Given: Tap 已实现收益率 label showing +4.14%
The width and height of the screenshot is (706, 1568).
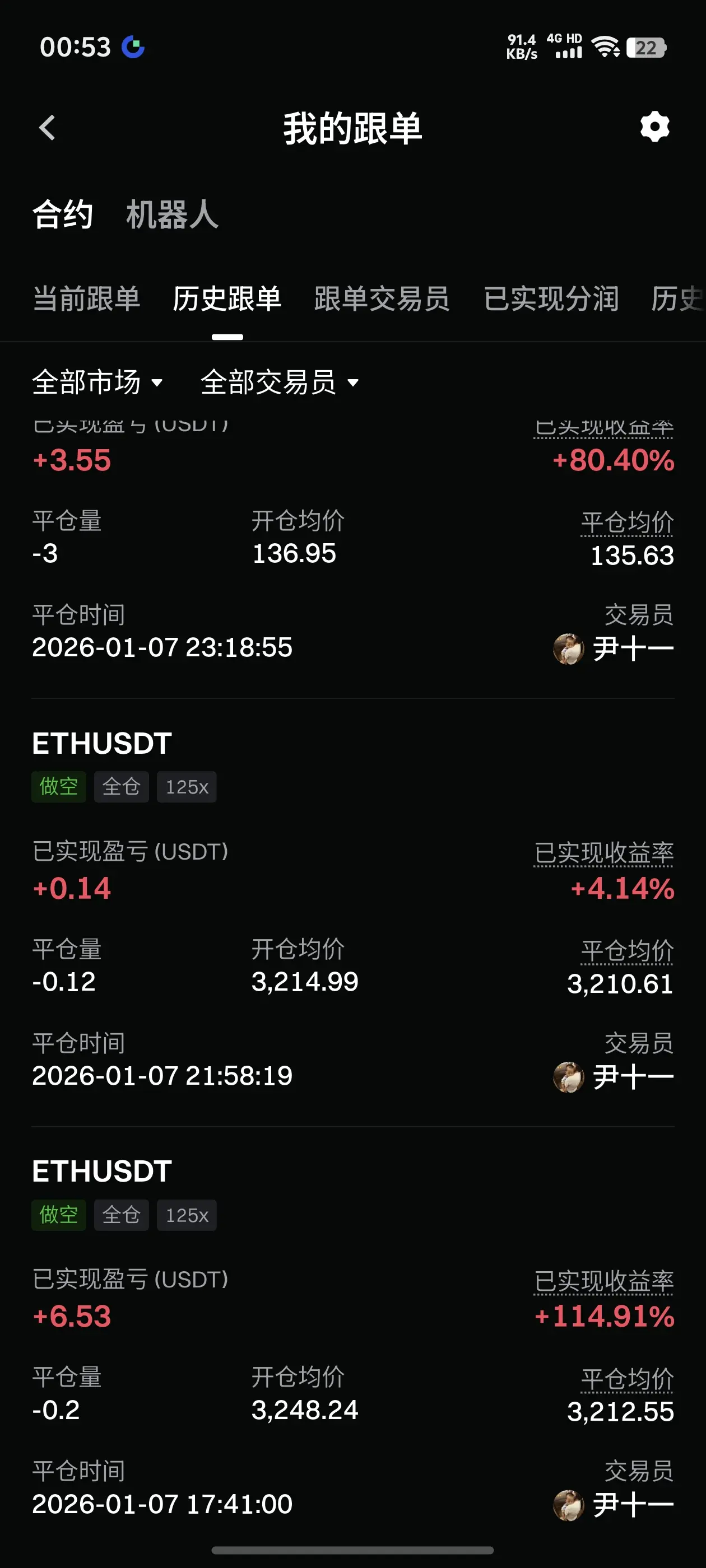Looking at the screenshot, I should [603, 853].
